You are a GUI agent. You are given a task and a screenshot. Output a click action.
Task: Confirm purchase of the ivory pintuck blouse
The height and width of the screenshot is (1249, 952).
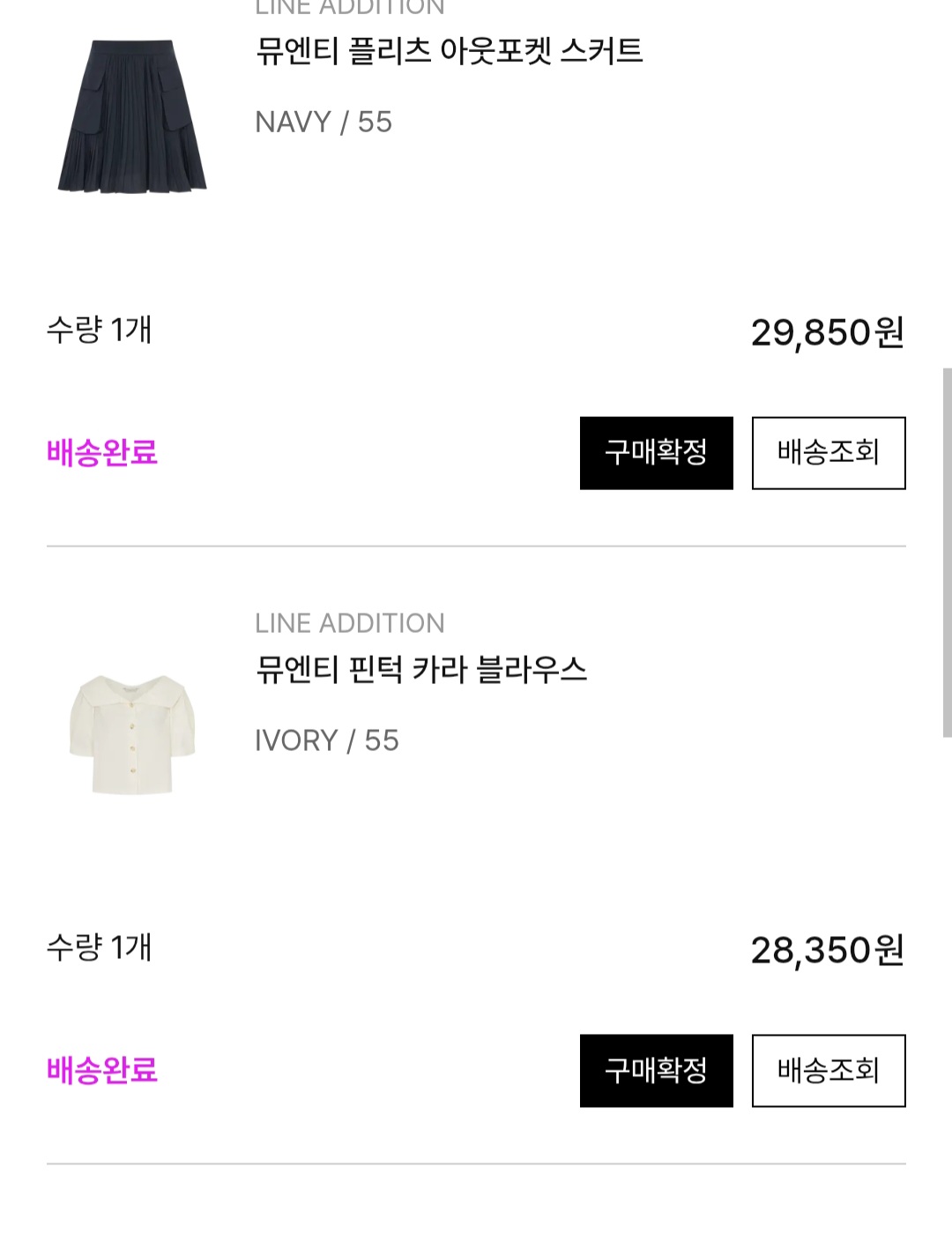[656, 1071]
